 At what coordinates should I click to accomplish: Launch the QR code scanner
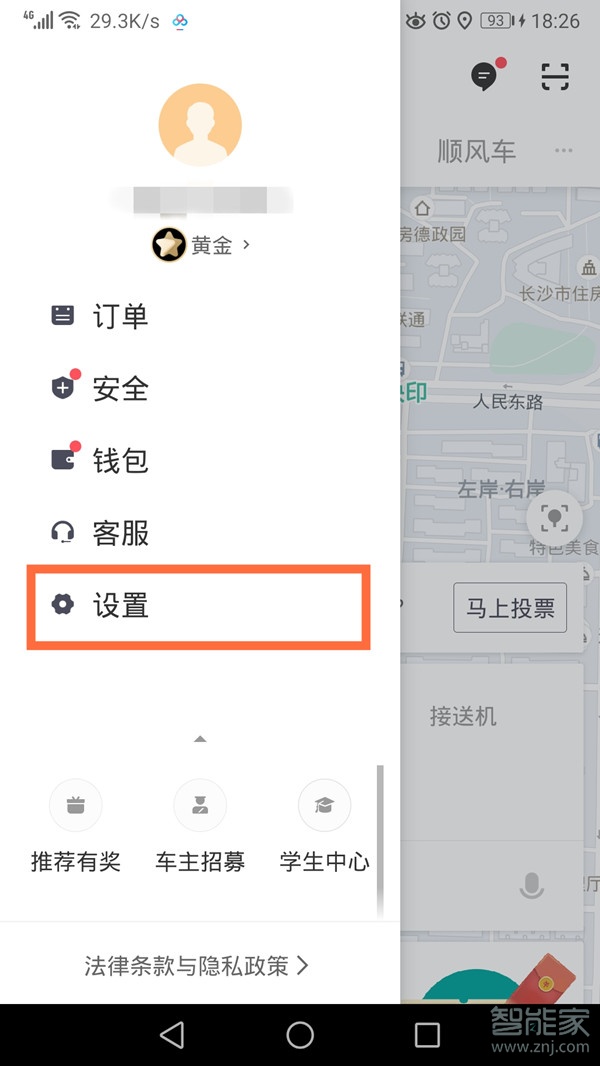point(555,77)
